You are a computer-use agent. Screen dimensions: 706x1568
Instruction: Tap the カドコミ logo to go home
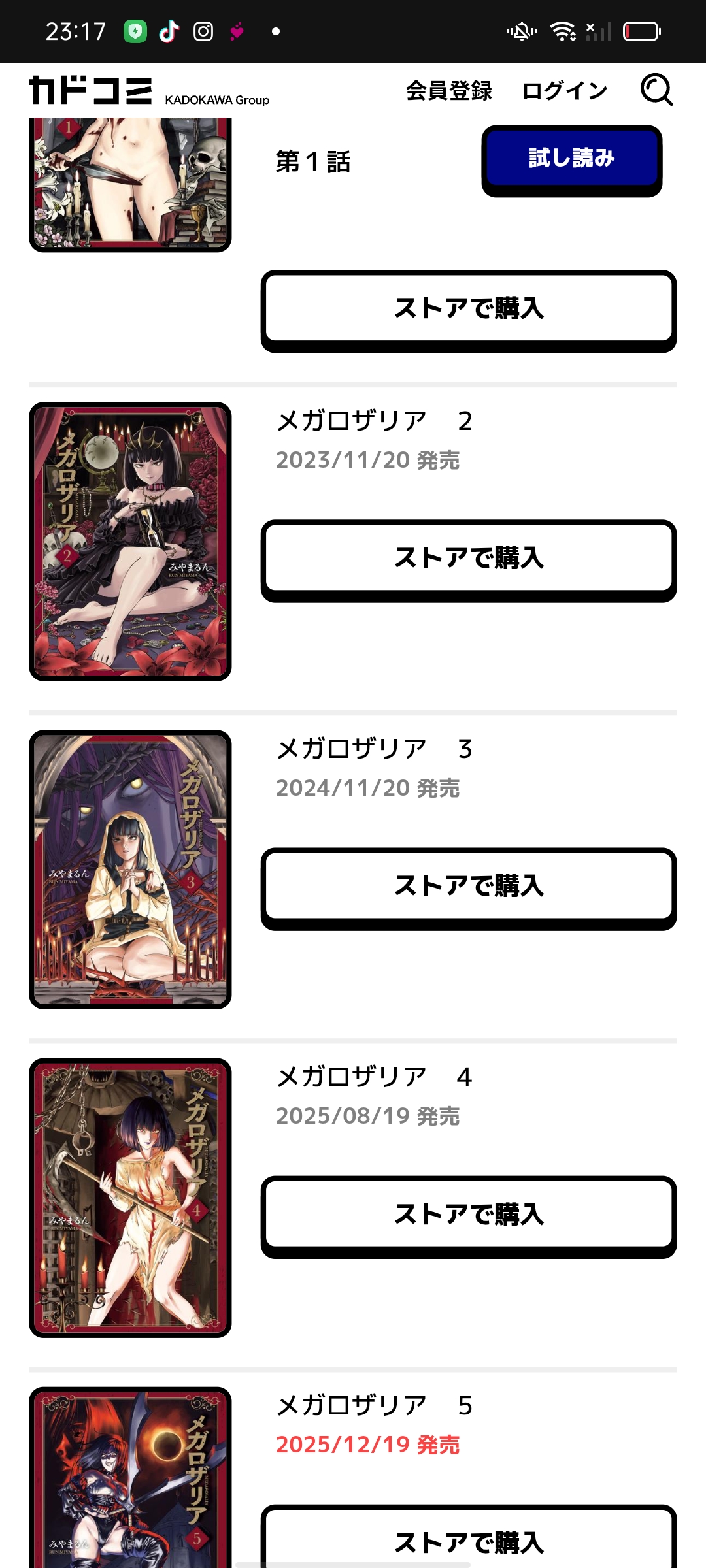point(91,90)
